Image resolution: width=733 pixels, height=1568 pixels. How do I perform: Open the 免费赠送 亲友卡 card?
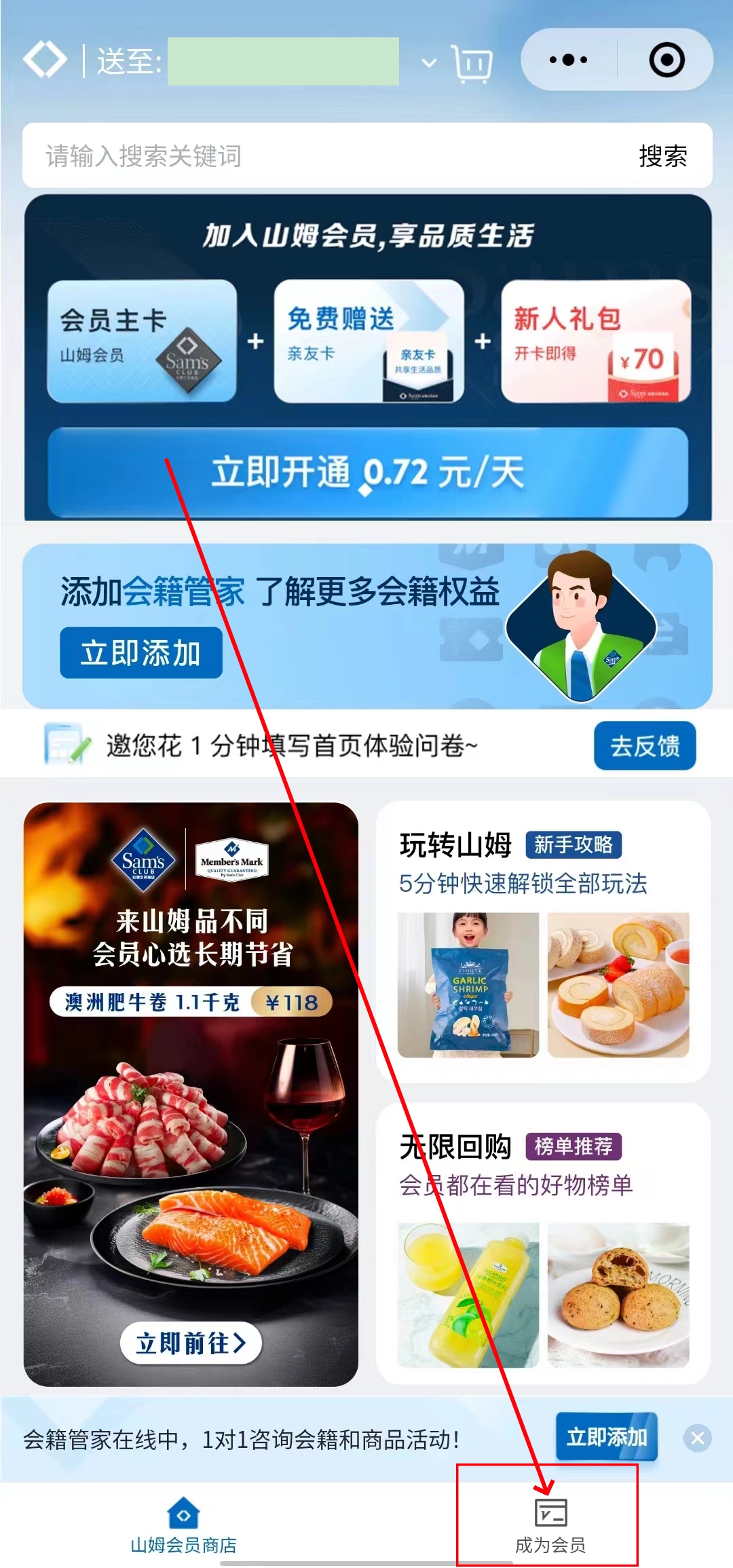tap(369, 341)
